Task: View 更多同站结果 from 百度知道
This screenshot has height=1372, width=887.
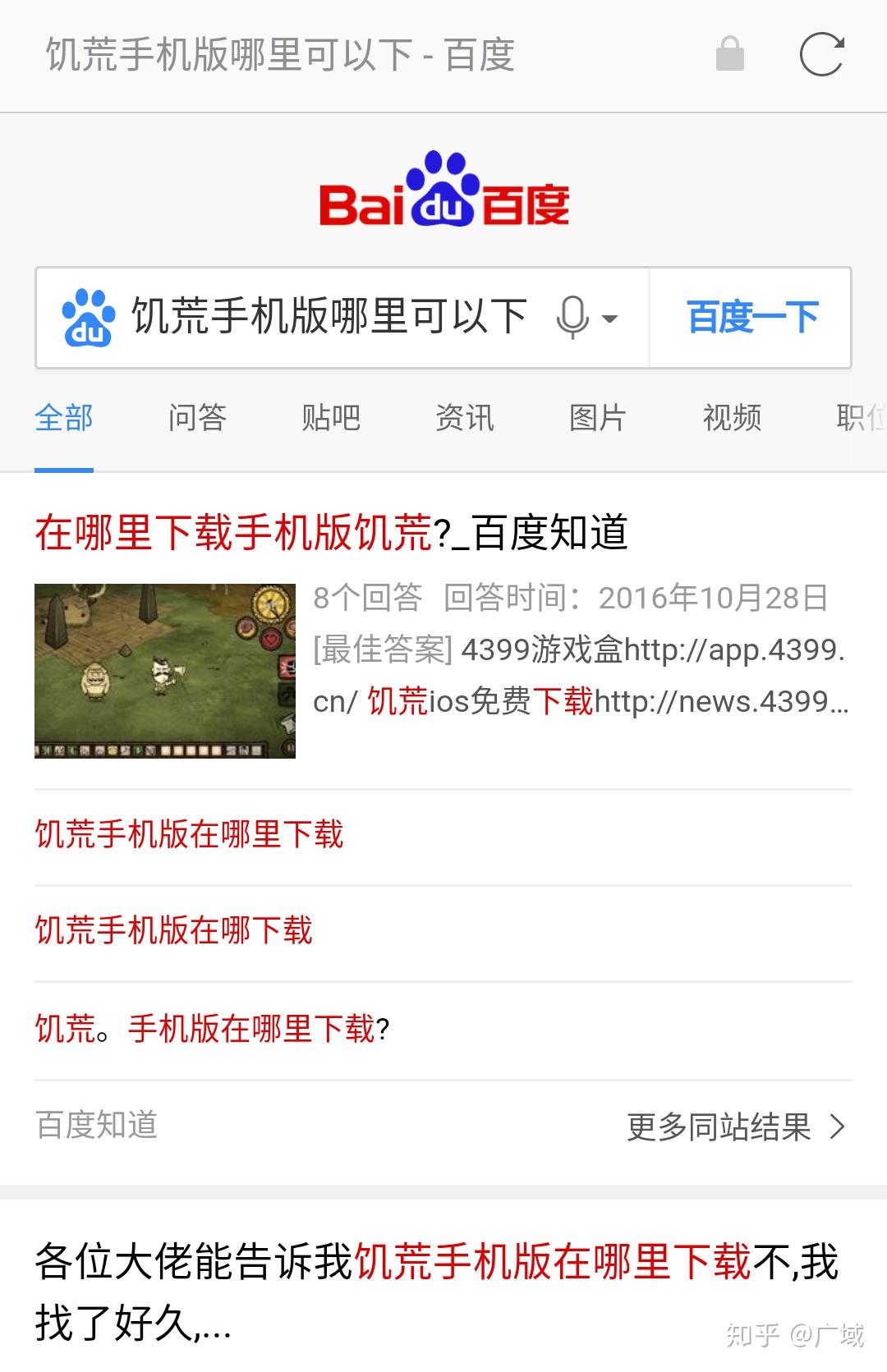Action: (735, 1127)
